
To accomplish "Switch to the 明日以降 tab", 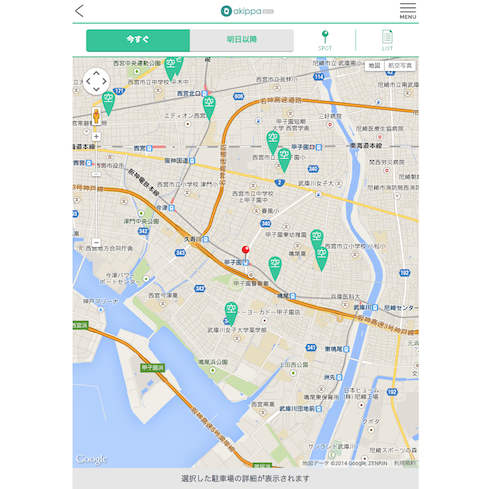I will [x=242, y=40].
